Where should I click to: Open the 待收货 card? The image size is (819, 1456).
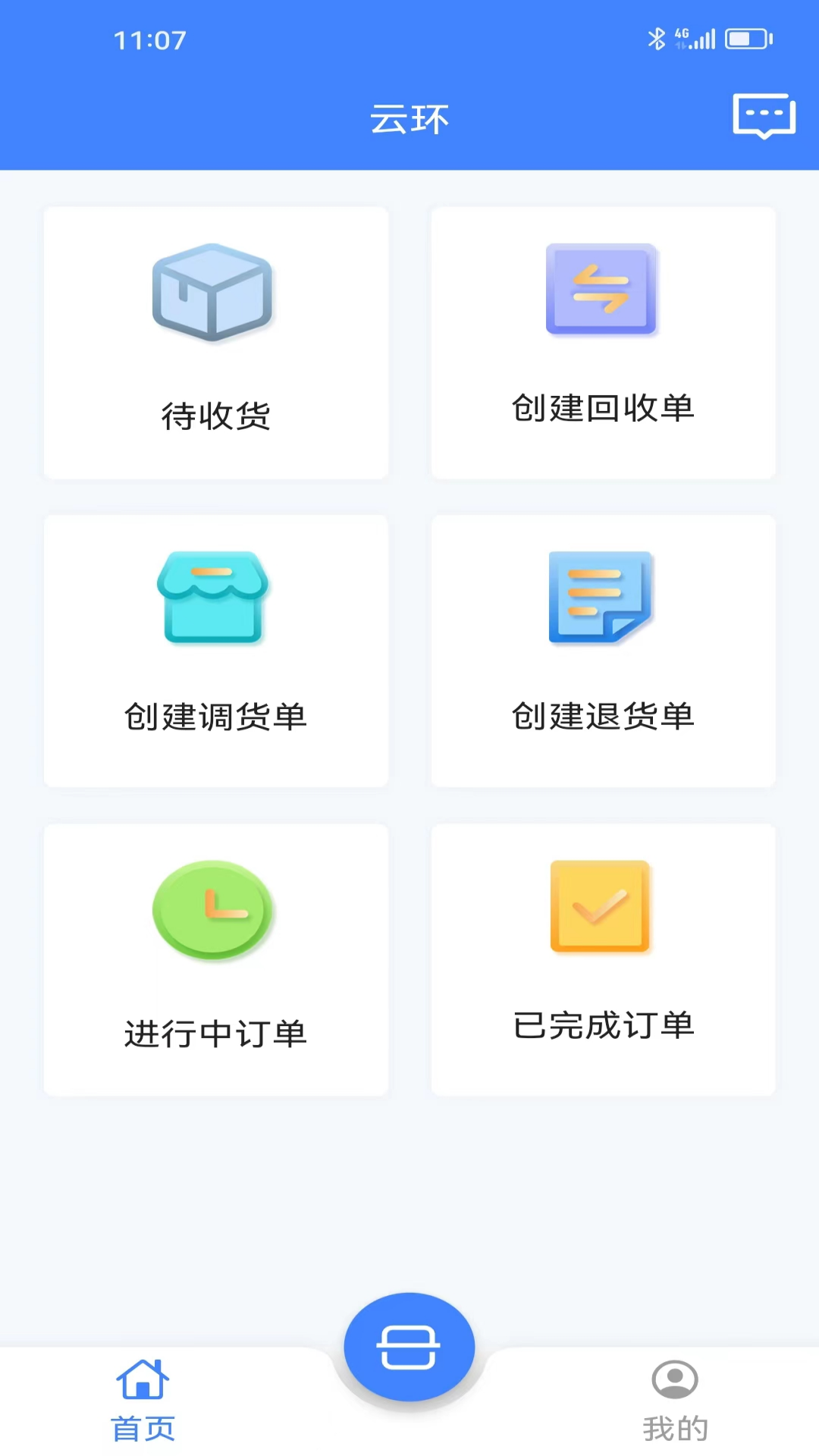tap(215, 343)
